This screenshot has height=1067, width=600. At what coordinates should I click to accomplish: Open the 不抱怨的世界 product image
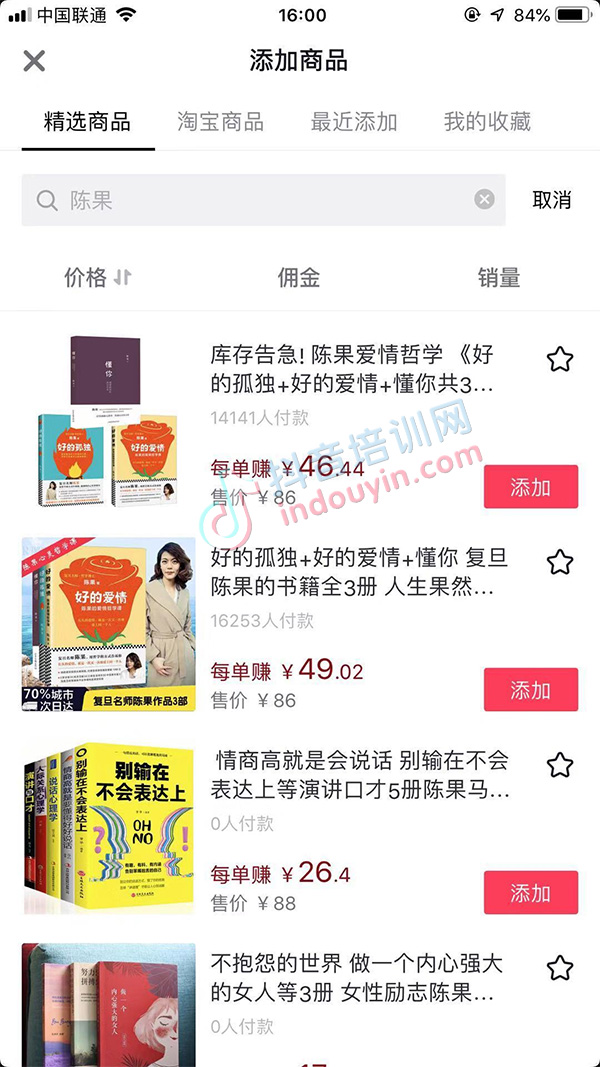point(108,1005)
